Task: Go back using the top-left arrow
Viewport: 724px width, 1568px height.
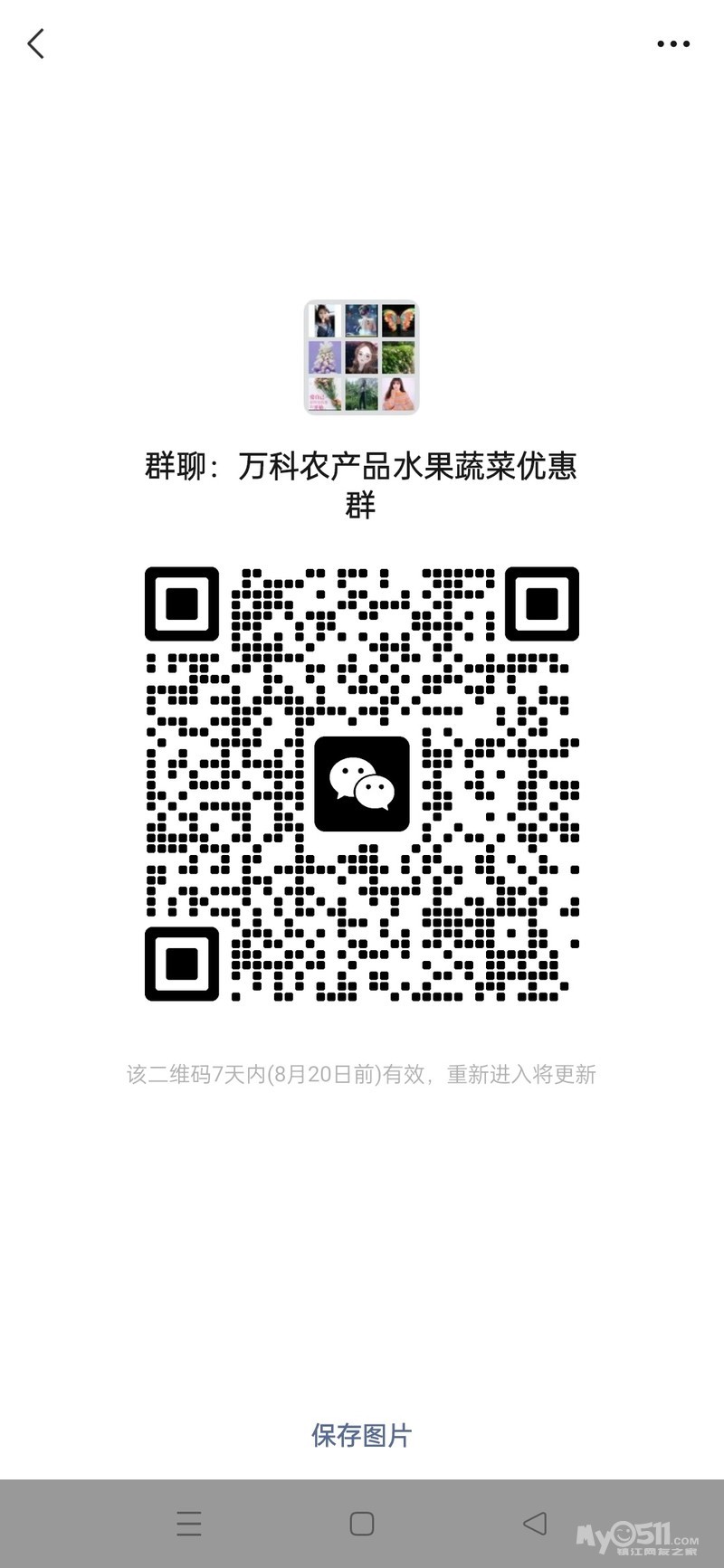Action: click(x=36, y=43)
